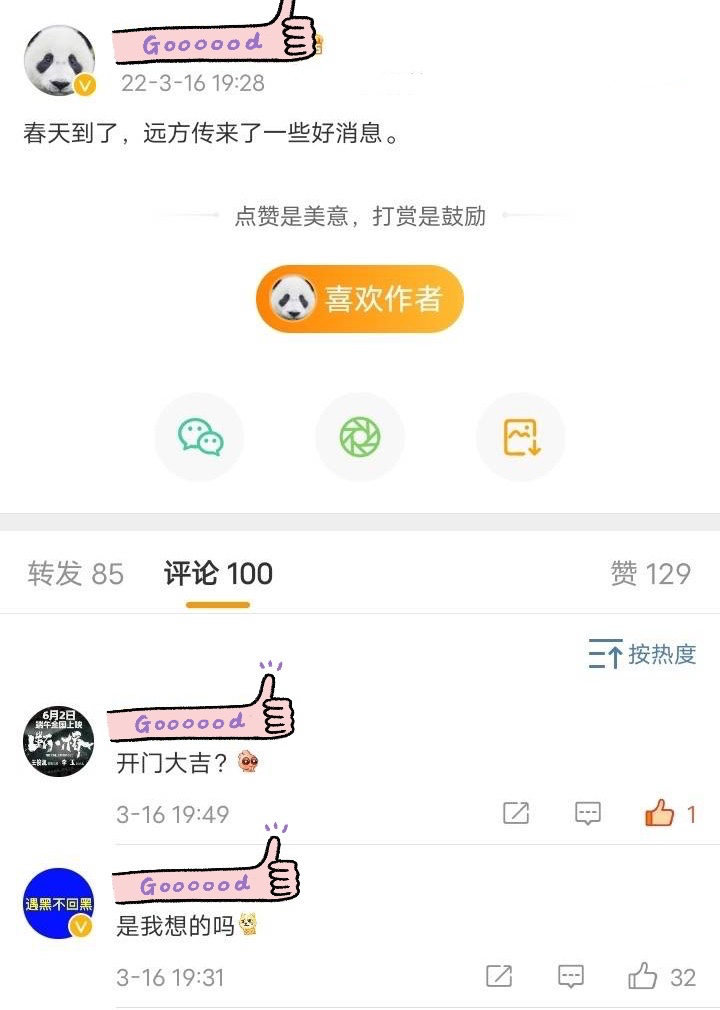Image resolution: width=720 pixels, height=1010 pixels.
Task: Open the 遇黑不回黑 commenter avatar
Action: pyautogui.click(x=59, y=904)
